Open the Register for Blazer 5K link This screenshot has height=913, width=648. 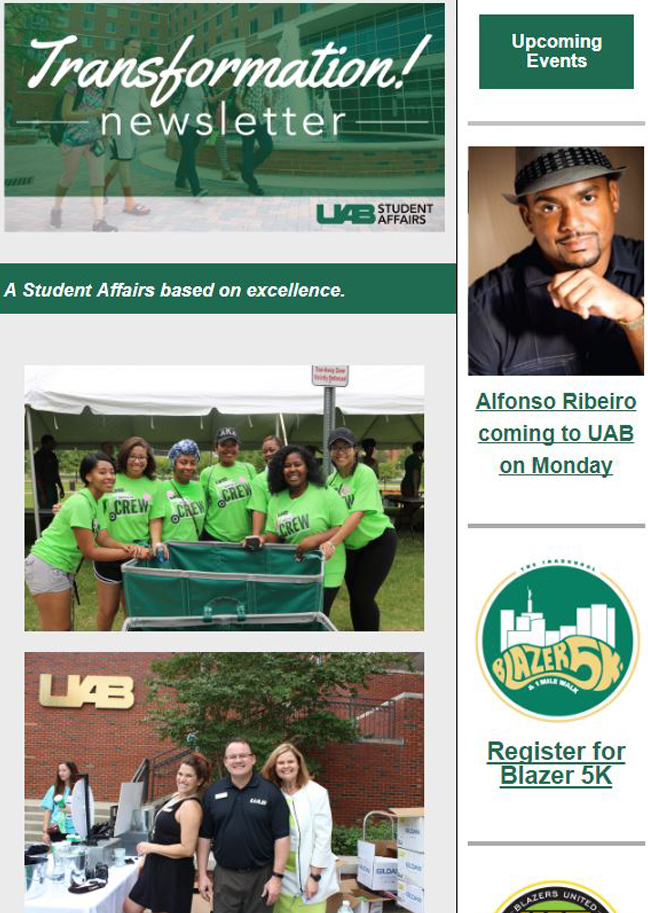[556, 763]
